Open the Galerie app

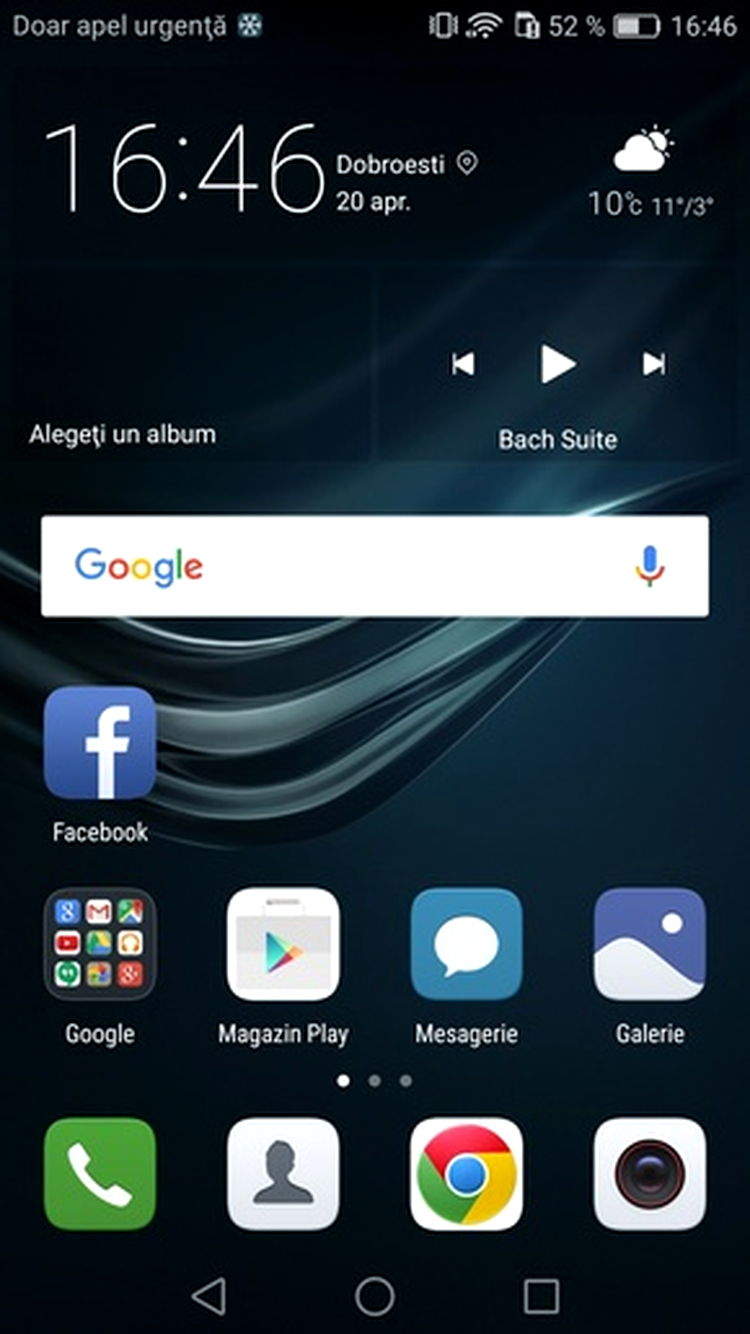pyautogui.click(x=650, y=944)
